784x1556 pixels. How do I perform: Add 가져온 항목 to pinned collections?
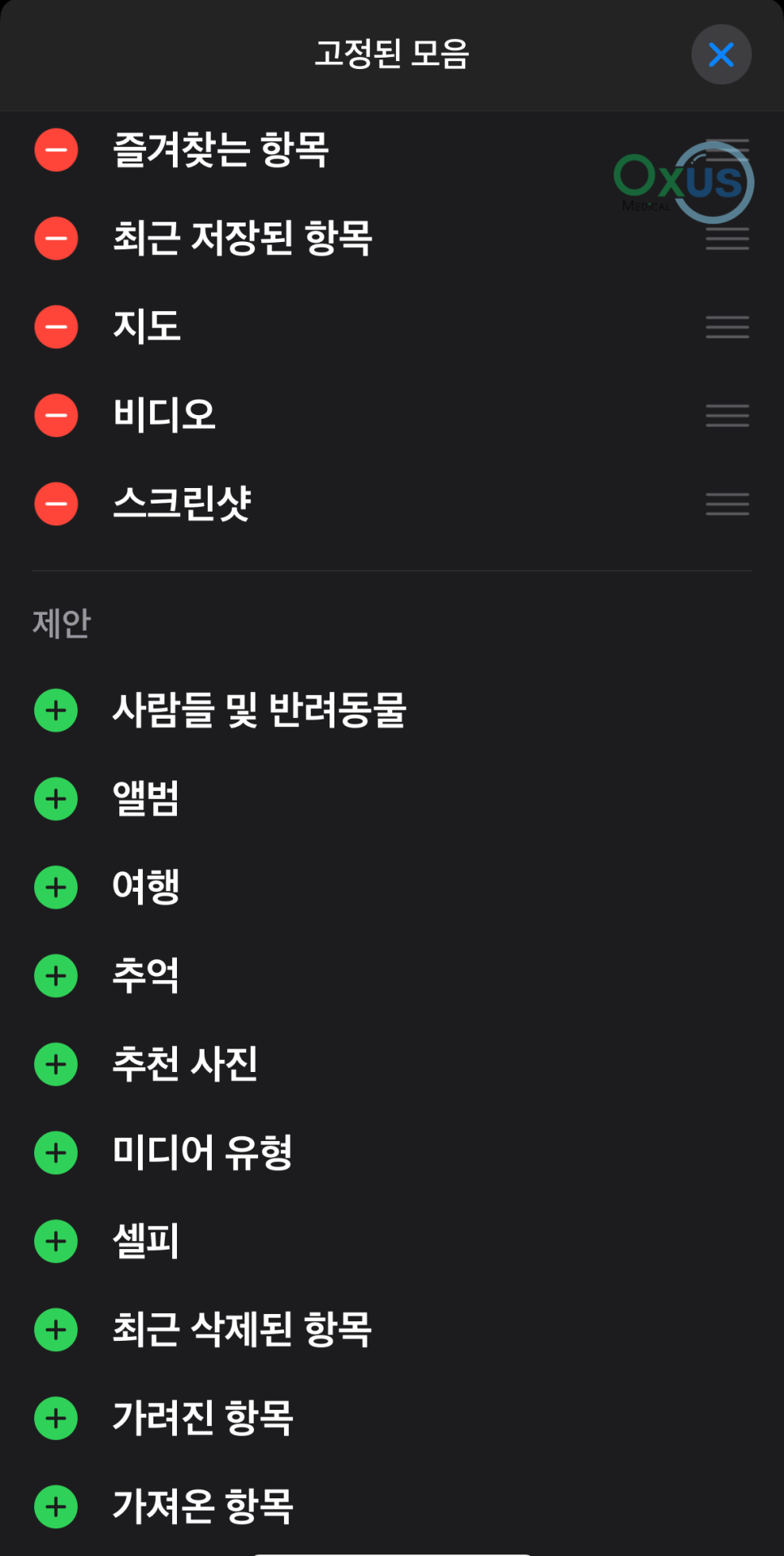click(56, 1507)
